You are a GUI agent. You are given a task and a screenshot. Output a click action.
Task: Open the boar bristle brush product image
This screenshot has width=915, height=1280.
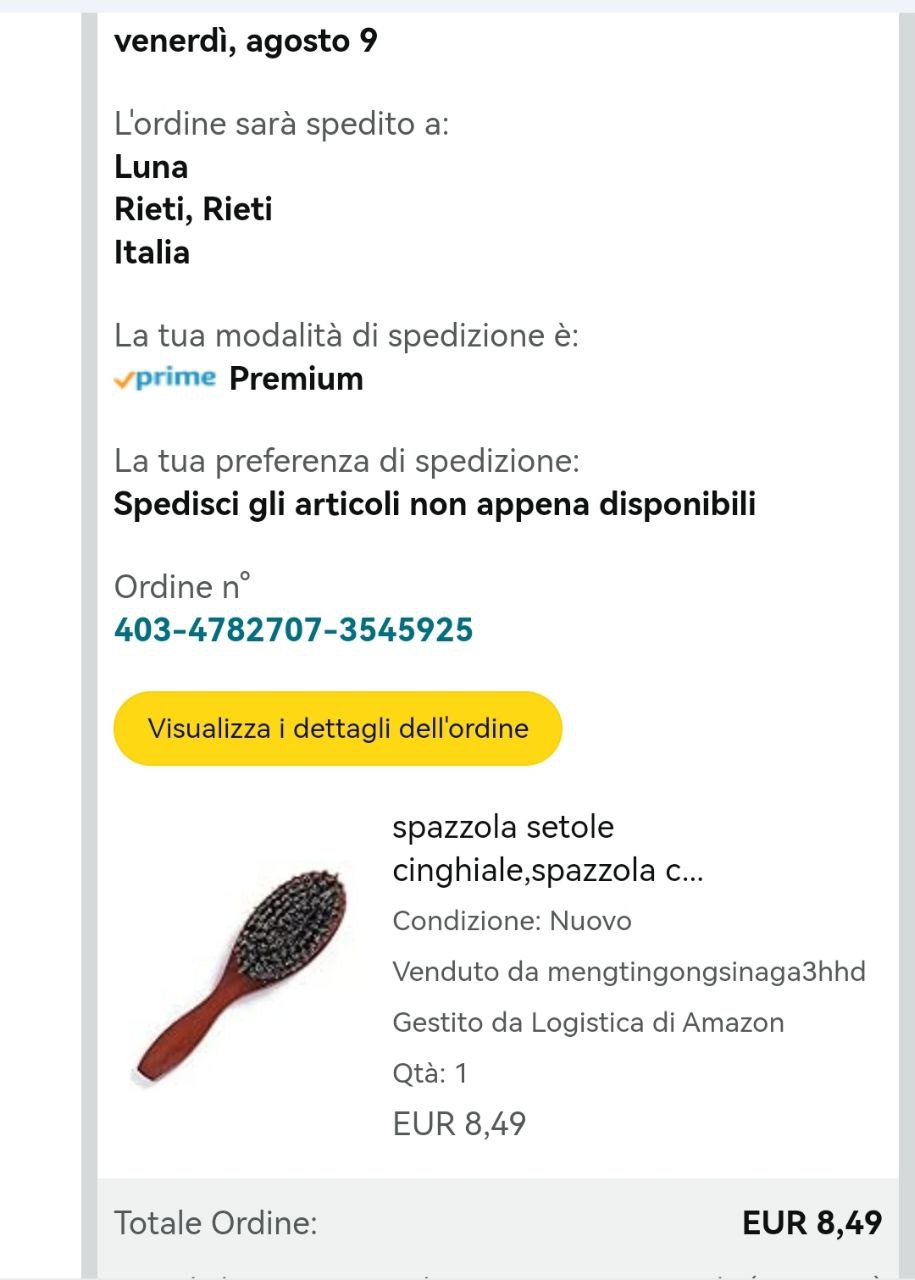pyautogui.click(x=242, y=975)
